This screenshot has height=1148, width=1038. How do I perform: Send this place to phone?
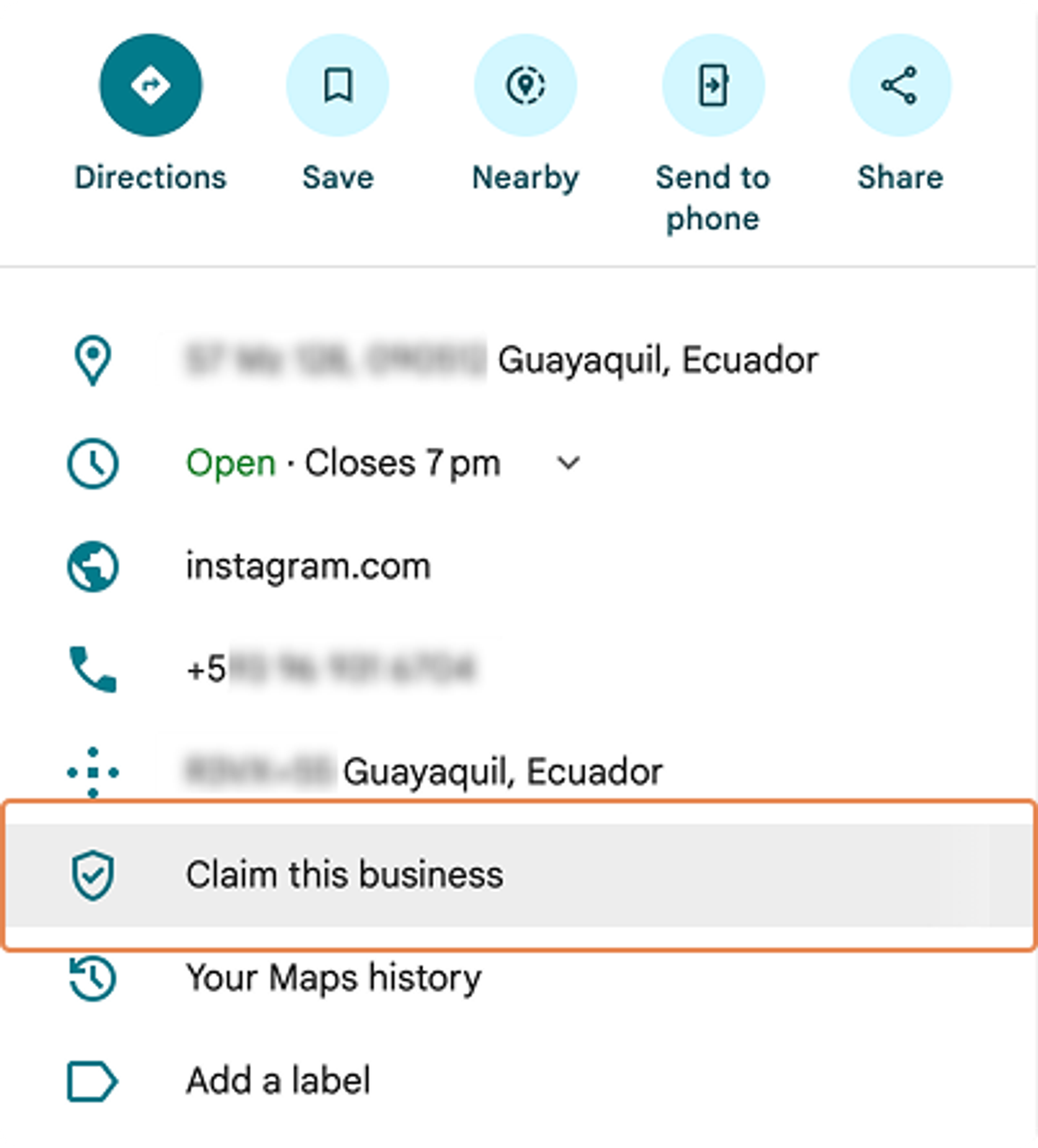(x=713, y=86)
